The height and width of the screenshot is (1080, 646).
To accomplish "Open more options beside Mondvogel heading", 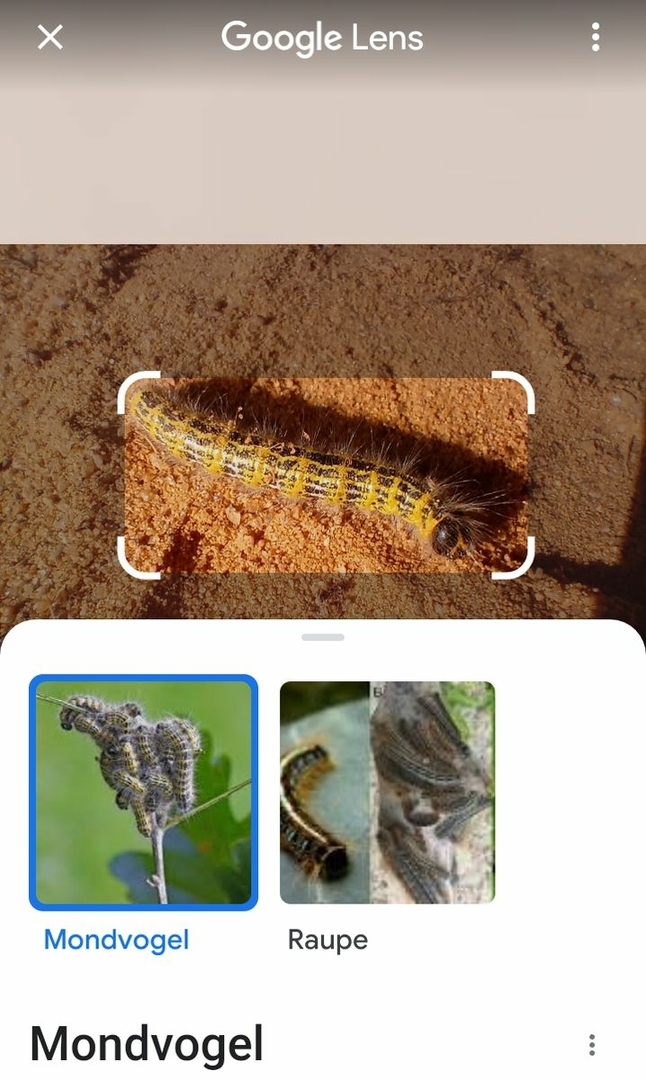I will [592, 1045].
